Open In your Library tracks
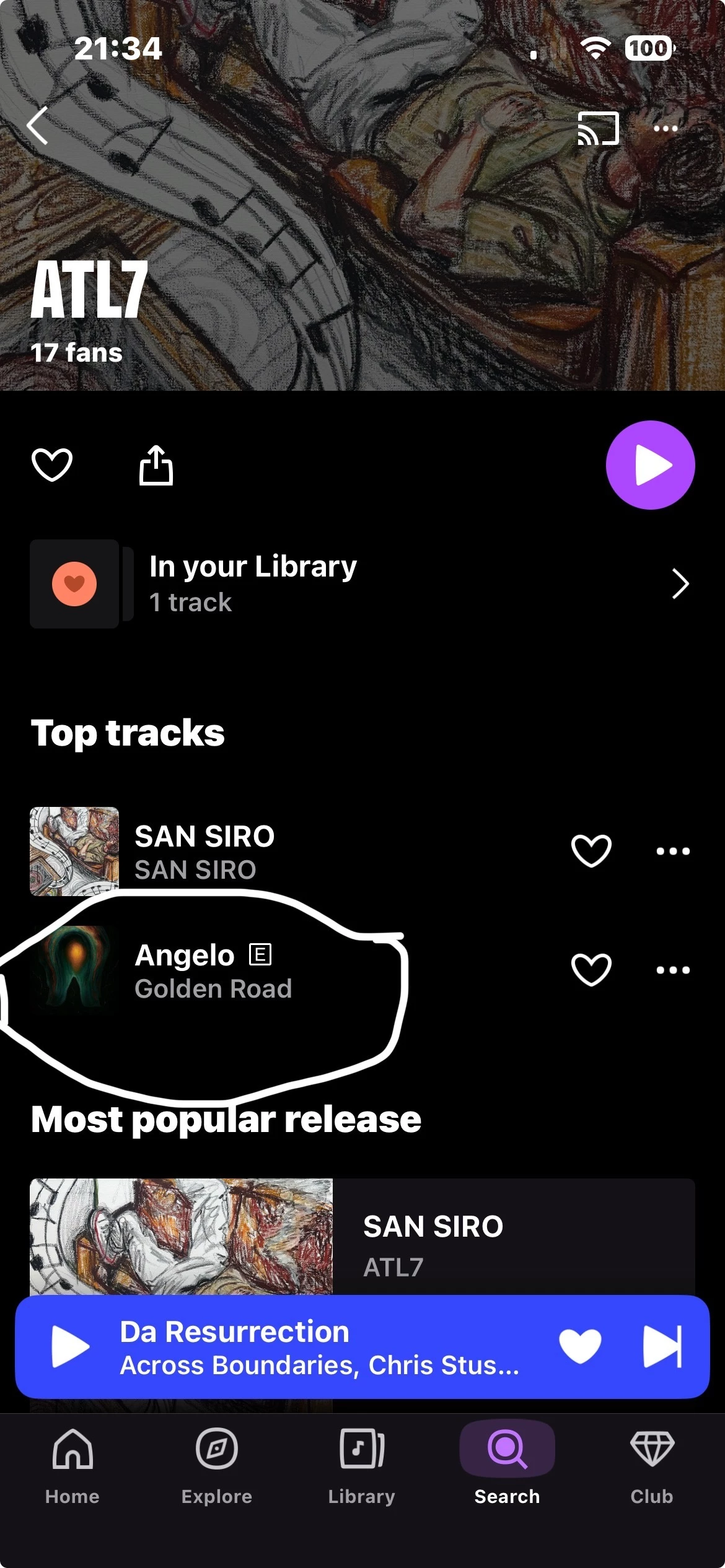725x1568 pixels. tap(359, 583)
